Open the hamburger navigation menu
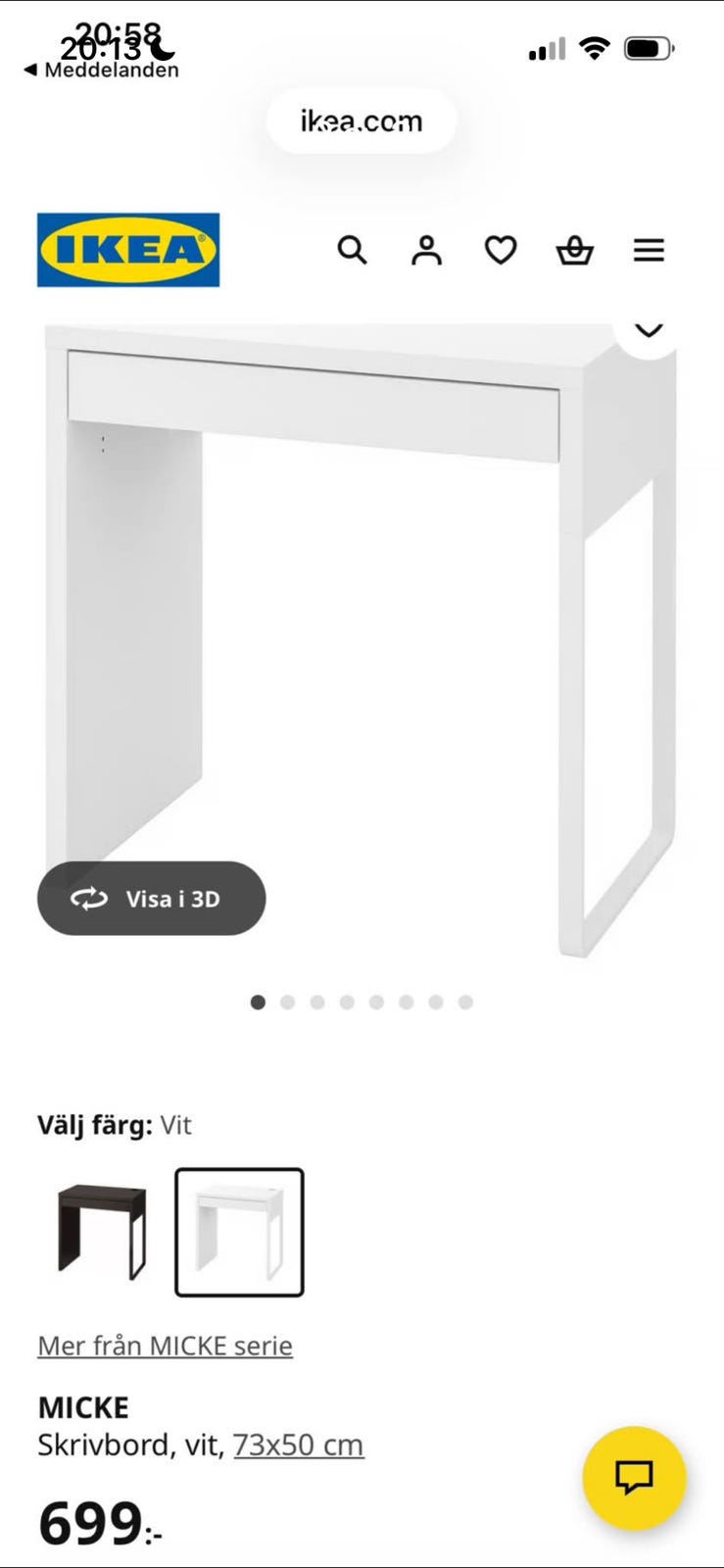Image resolution: width=724 pixels, height=1568 pixels. [650, 251]
